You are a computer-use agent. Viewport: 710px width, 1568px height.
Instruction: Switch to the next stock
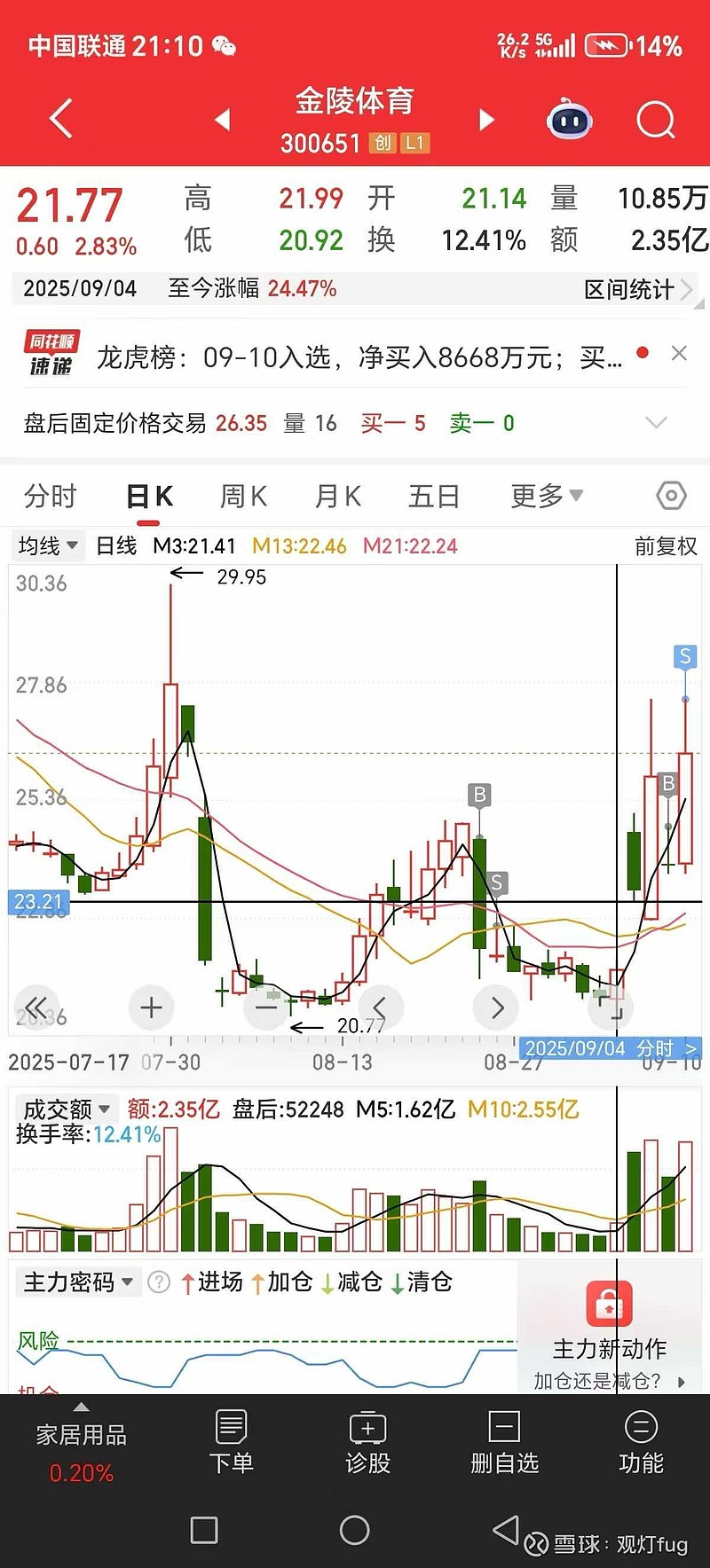click(x=486, y=119)
